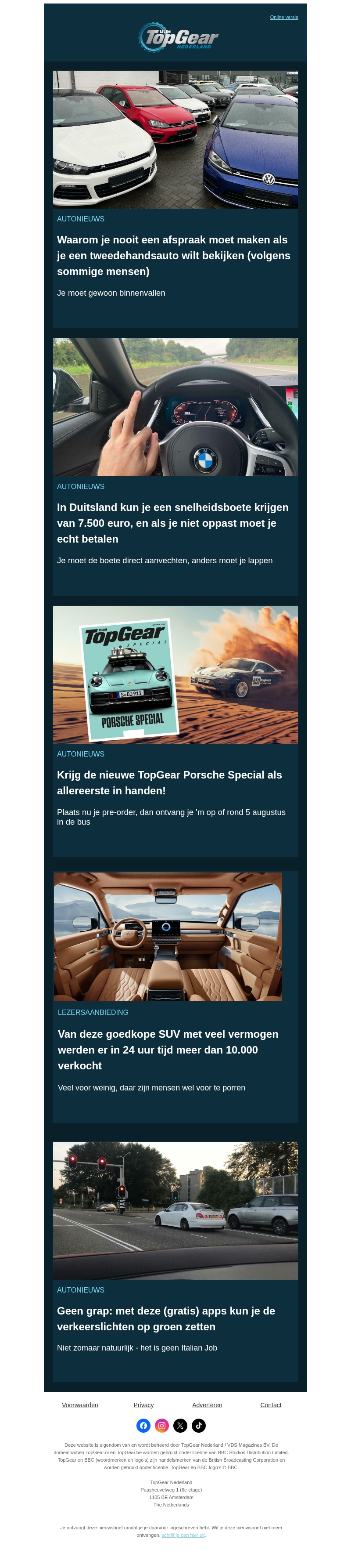Image resolution: width=351 pixels, height=1568 pixels.
Task: Open TopGear's TikTok profile
Action: pos(198,1426)
